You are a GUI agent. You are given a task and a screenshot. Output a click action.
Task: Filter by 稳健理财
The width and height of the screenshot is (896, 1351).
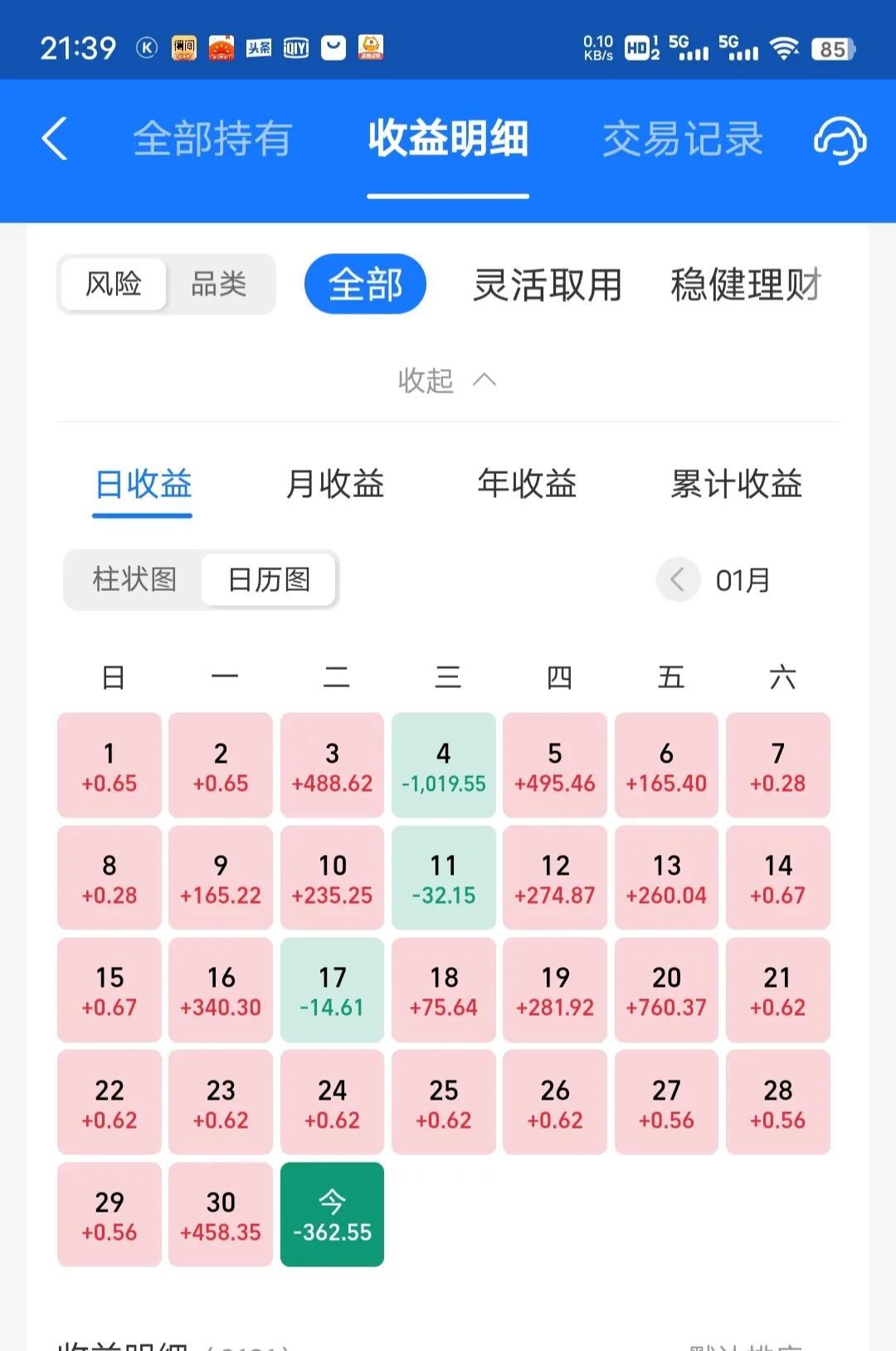click(745, 285)
